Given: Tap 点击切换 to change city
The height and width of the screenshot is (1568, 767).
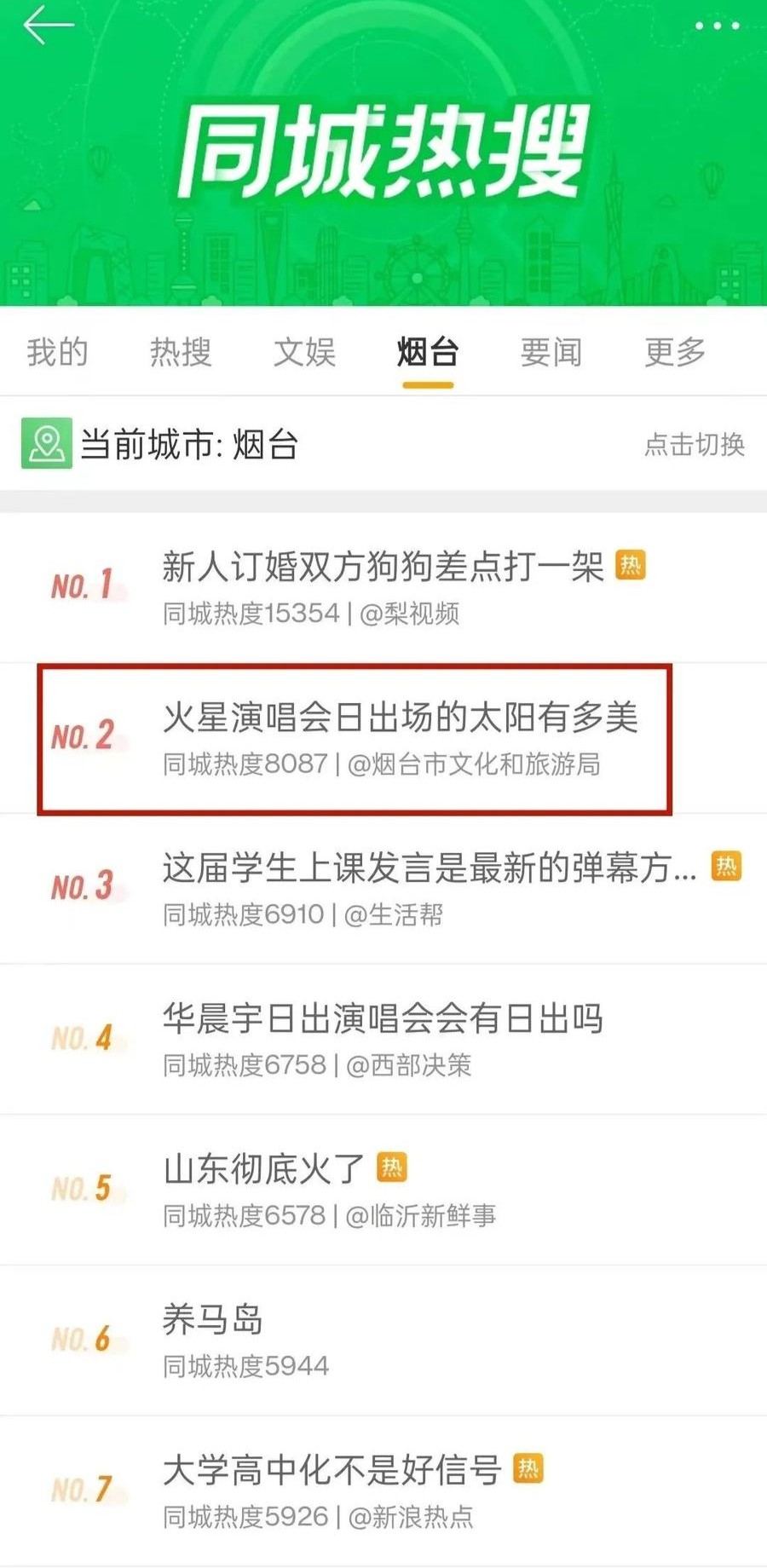Looking at the screenshot, I should pyautogui.click(x=694, y=444).
